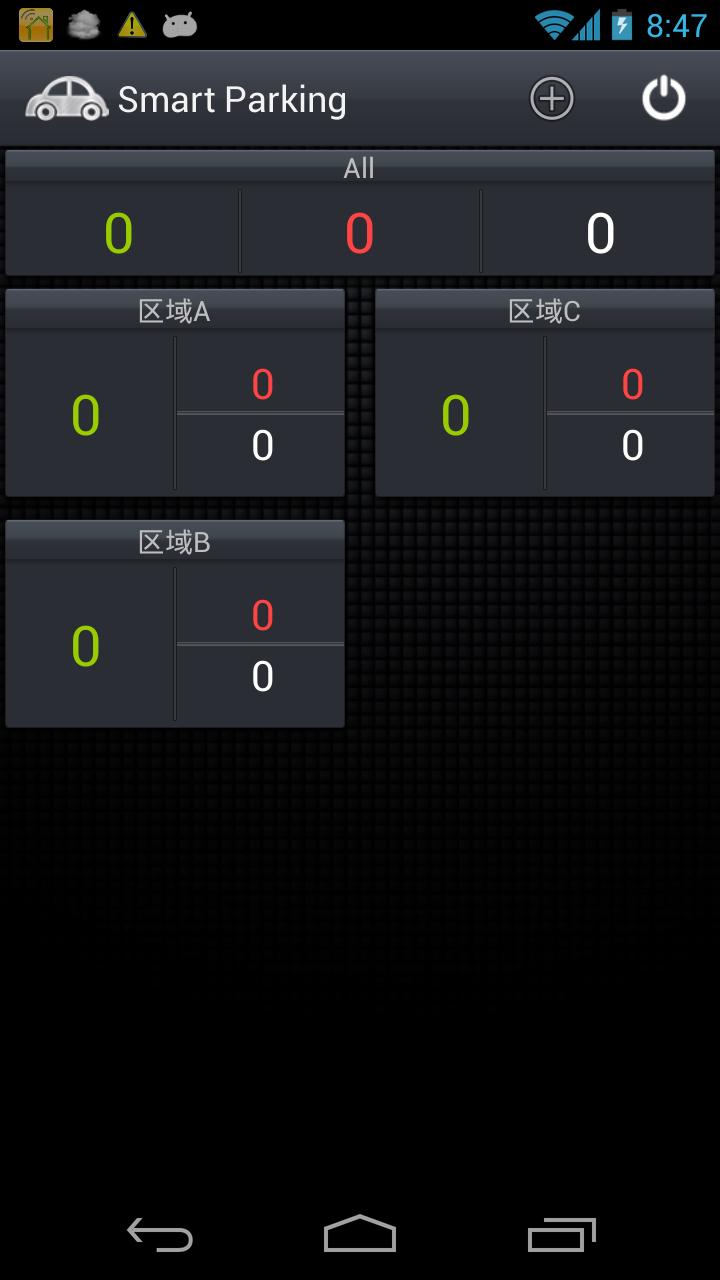Select the 区域C panel header

pos(545,311)
